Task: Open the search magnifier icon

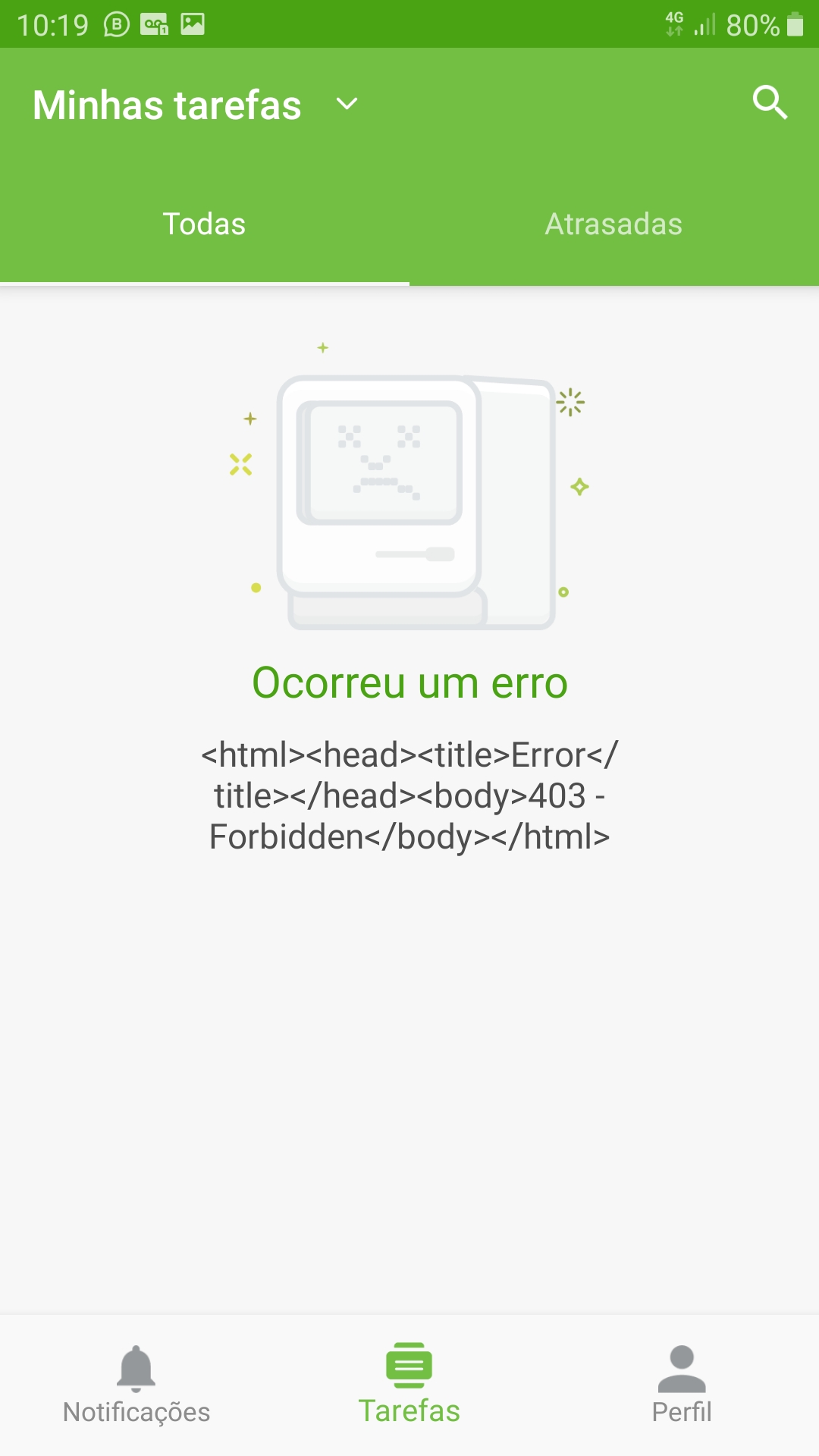Action: point(770,102)
